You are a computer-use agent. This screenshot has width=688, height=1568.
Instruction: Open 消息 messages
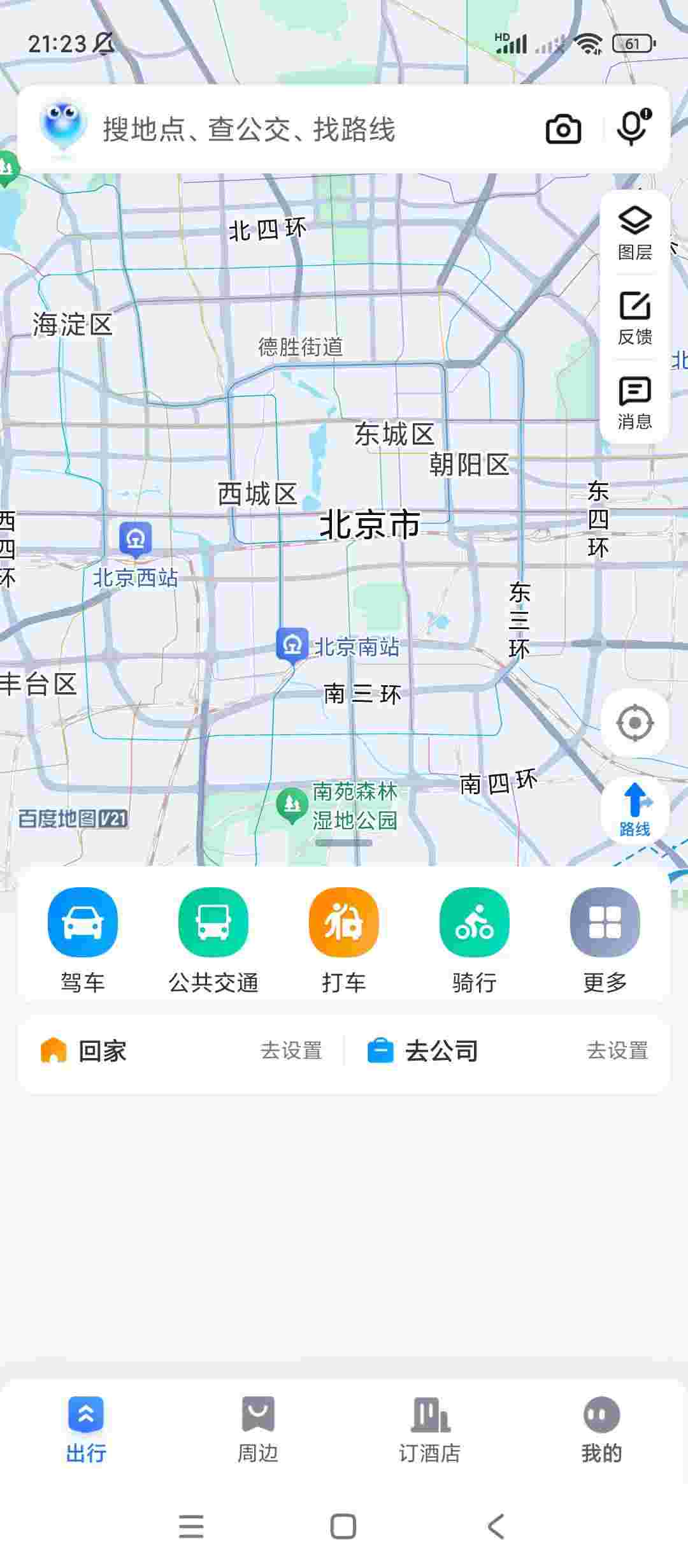pos(634,403)
